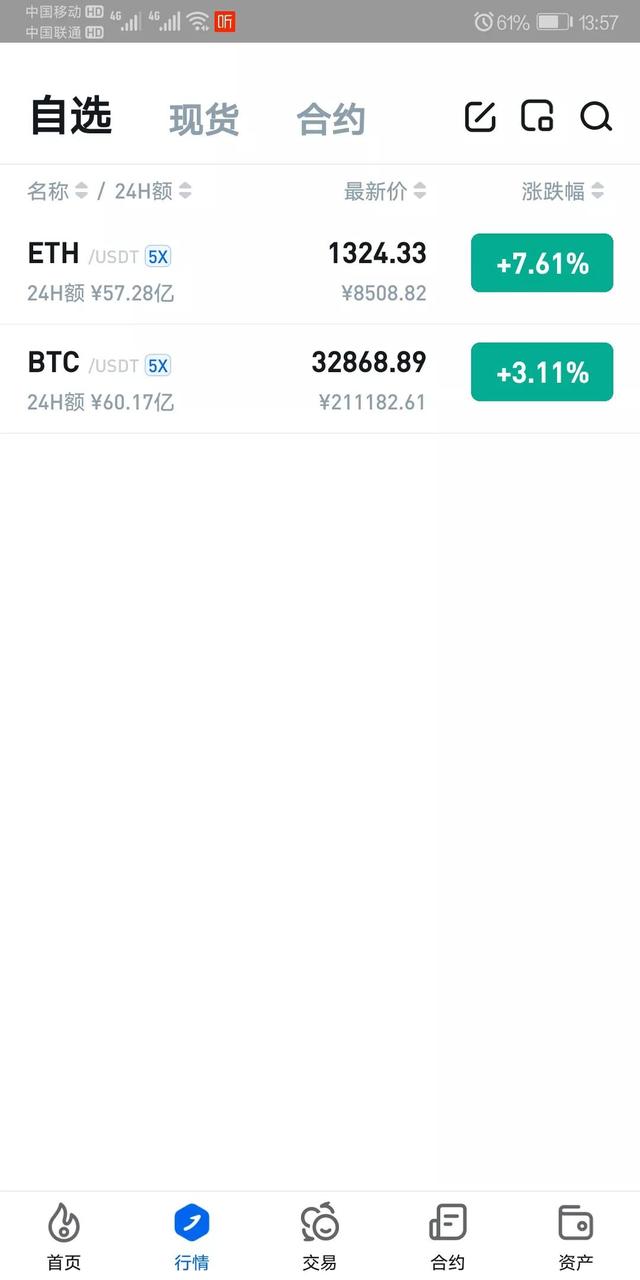Sort the list by 名称
Image resolution: width=640 pixels, height=1280 pixels.
57,191
